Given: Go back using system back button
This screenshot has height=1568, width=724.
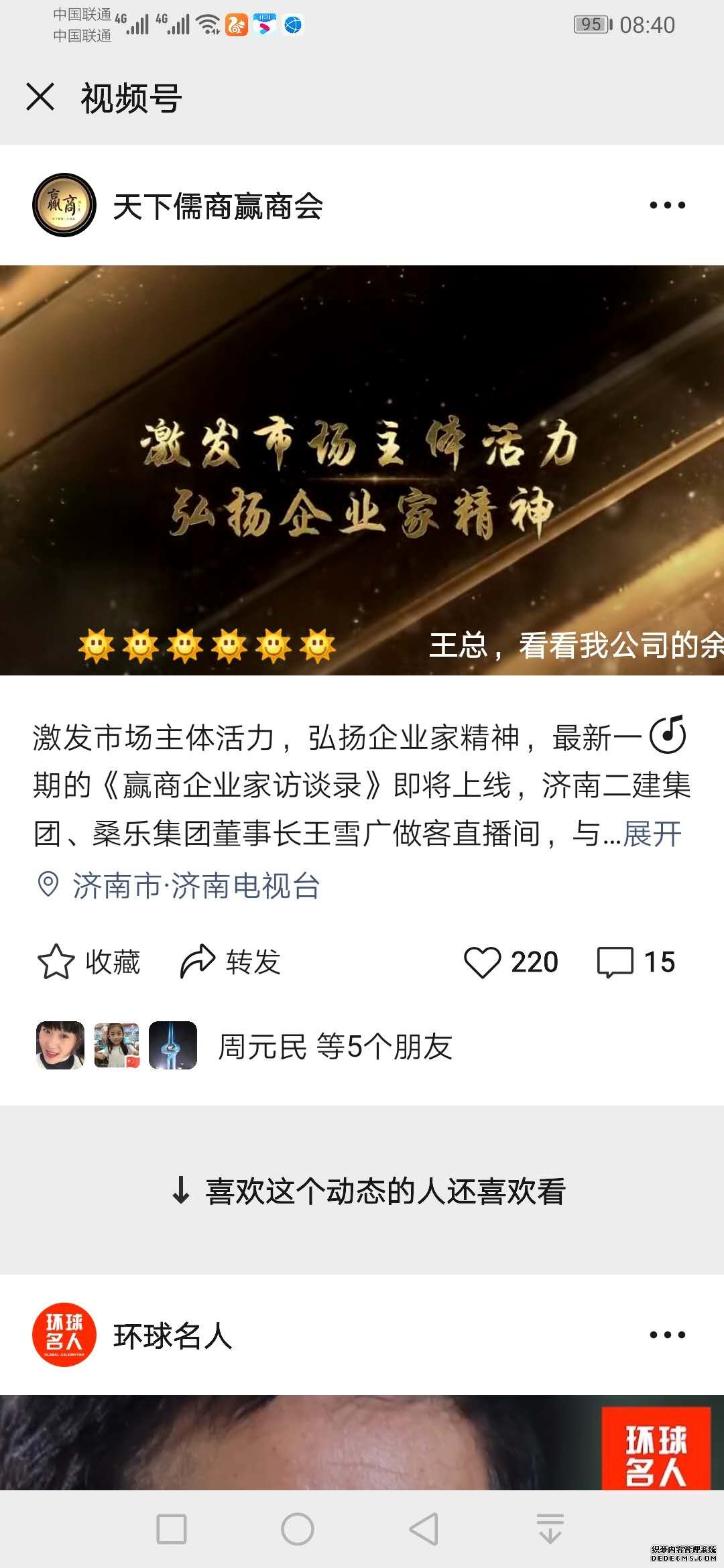Looking at the screenshot, I should point(424,1528).
